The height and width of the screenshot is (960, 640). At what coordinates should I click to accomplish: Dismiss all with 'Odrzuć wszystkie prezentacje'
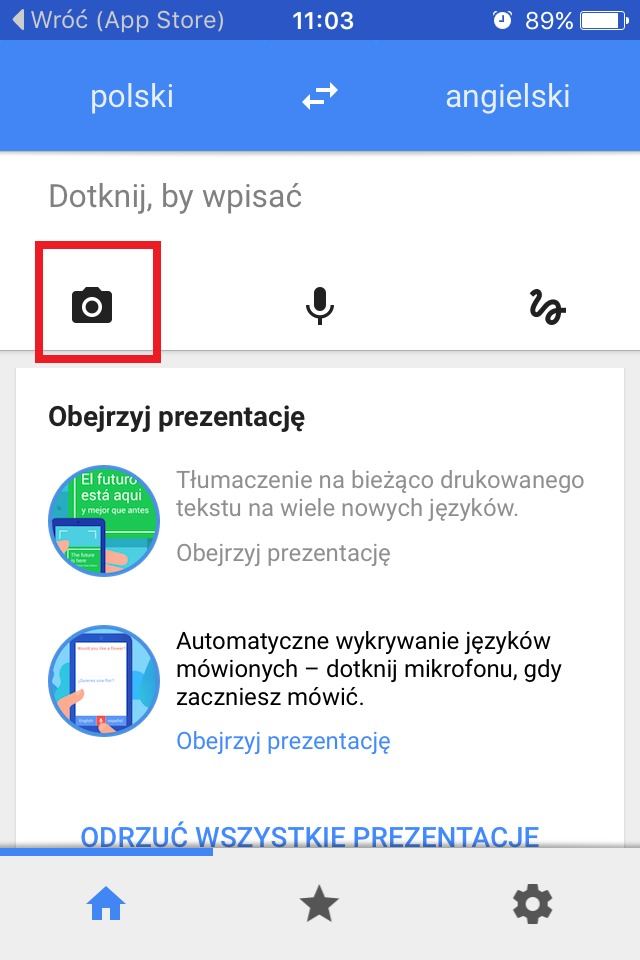point(310,836)
